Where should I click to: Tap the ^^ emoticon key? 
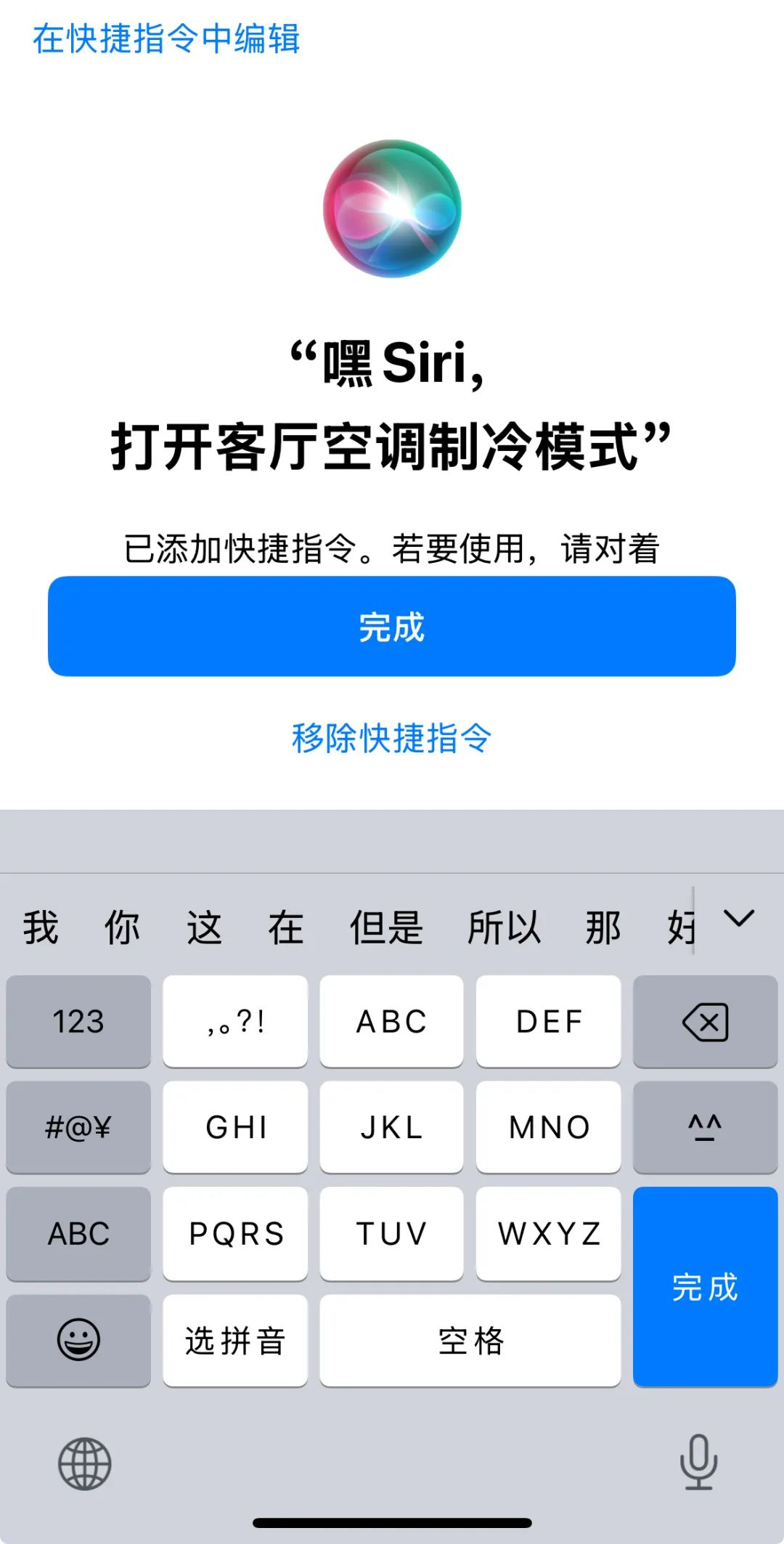pyautogui.click(x=705, y=1127)
